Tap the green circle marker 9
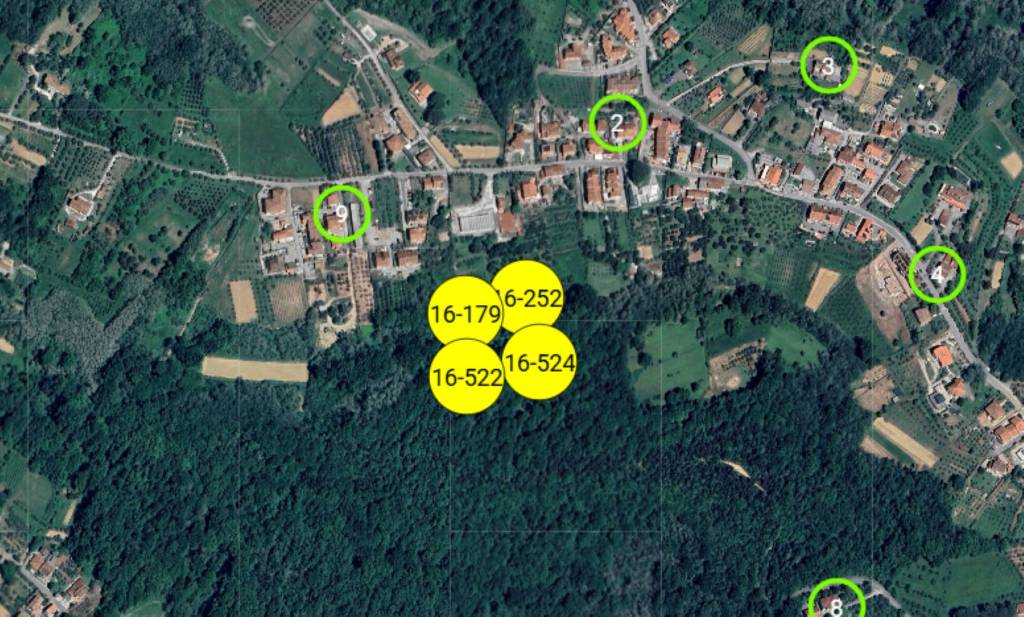Viewport: 1024px width, 617px height. tap(342, 213)
